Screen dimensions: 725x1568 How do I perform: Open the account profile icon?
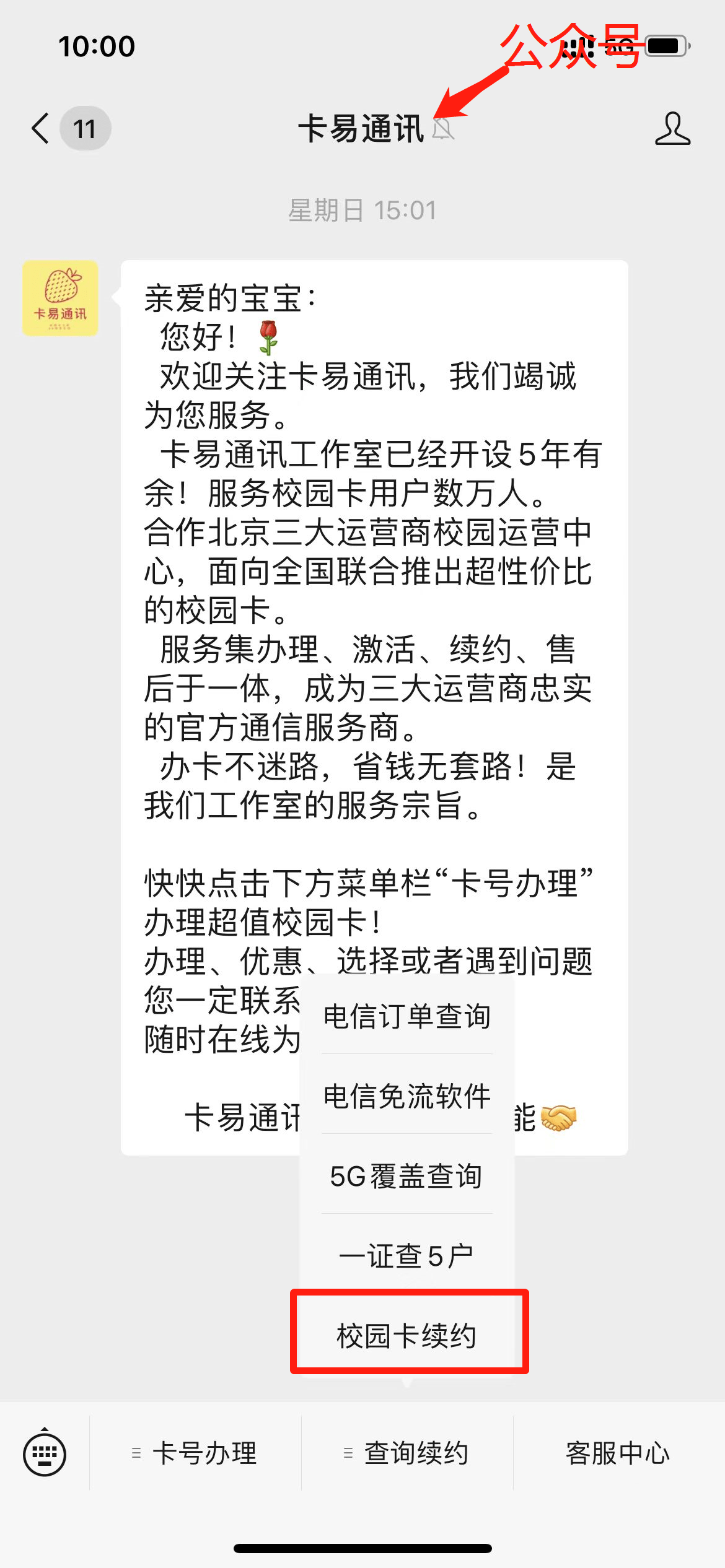pos(672,129)
